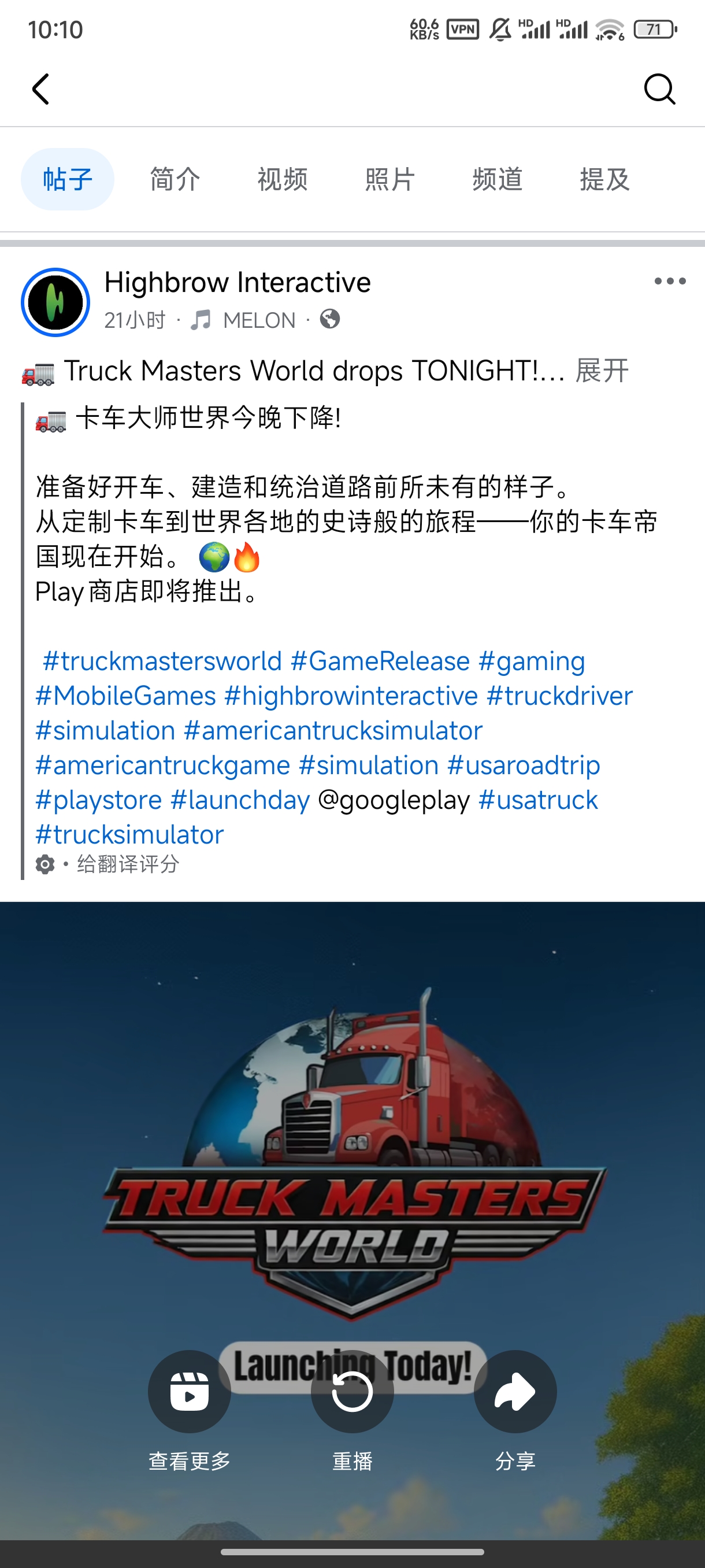The height and width of the screenshot is (1568, 705).
Task: Open search with the magnifier icon
Action: [x=659, y=90]
